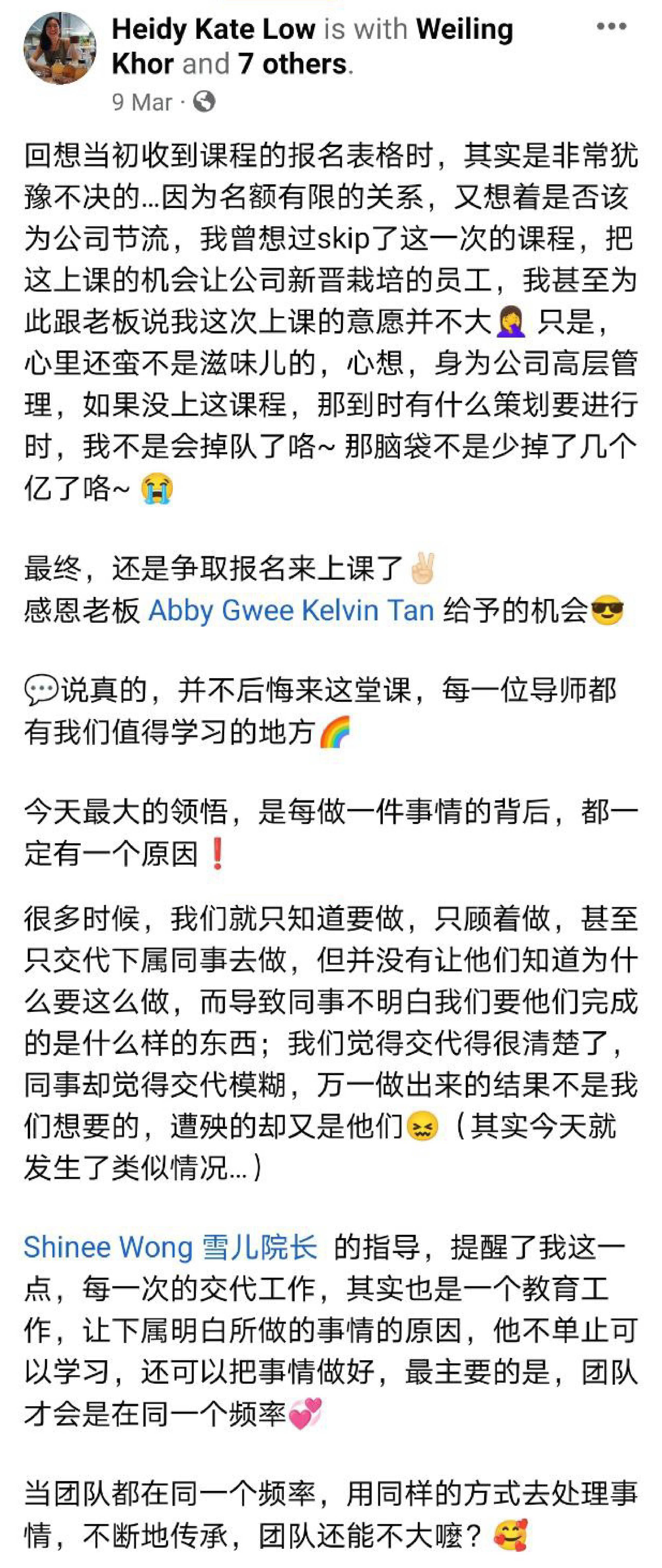Open Heidy Kate Low's profile picture
The height and width of the screenshot is (1568, 662).
tap(60, 48)
